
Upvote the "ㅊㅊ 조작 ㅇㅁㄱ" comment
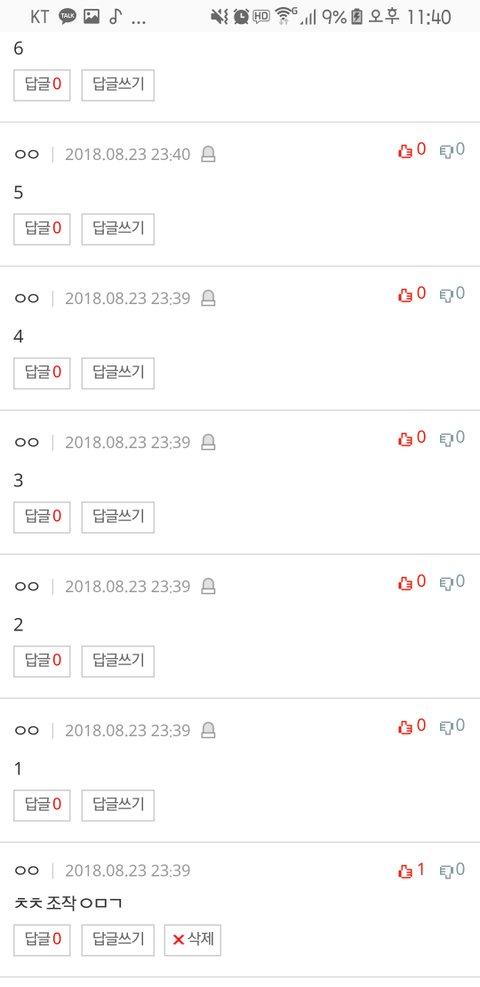point(412,871)
